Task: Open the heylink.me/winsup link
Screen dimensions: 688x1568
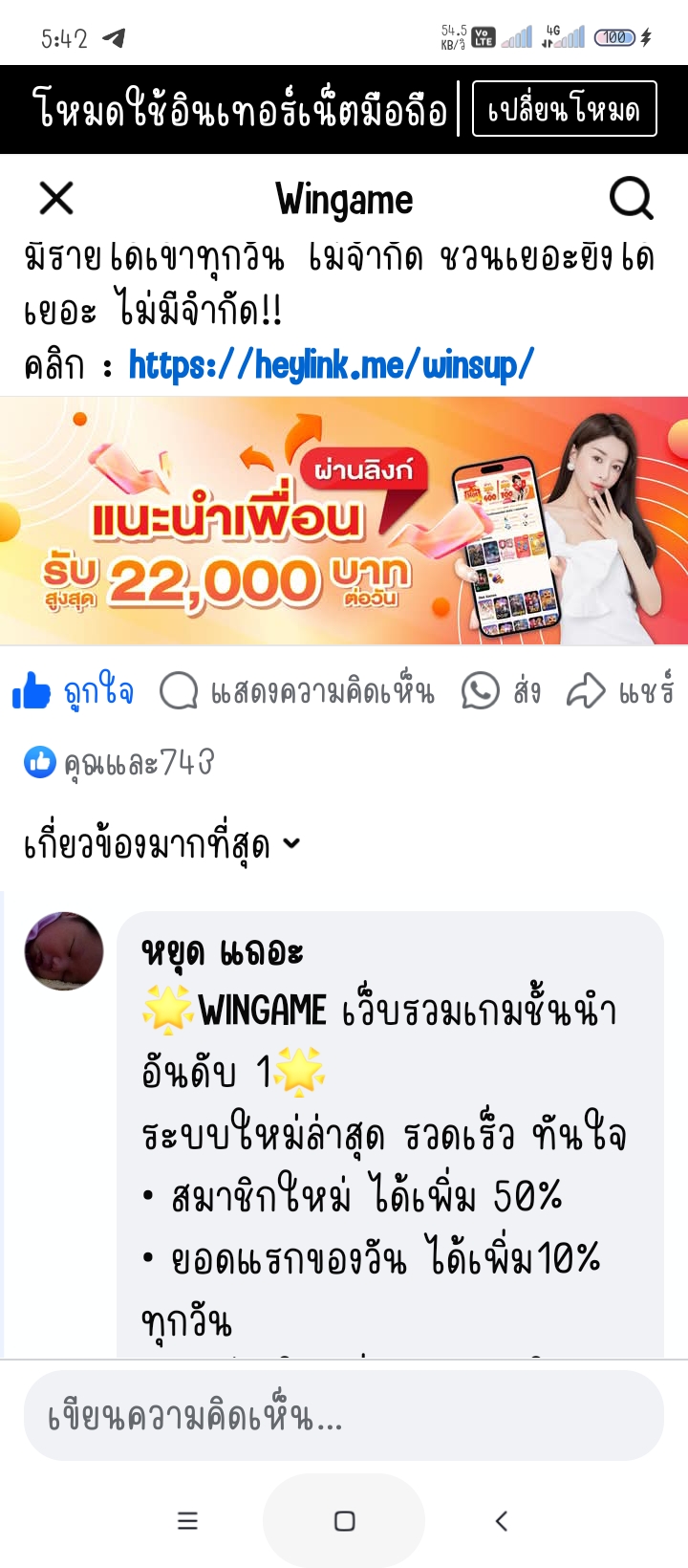Action: pyautogui.click(x=331, y=364)
